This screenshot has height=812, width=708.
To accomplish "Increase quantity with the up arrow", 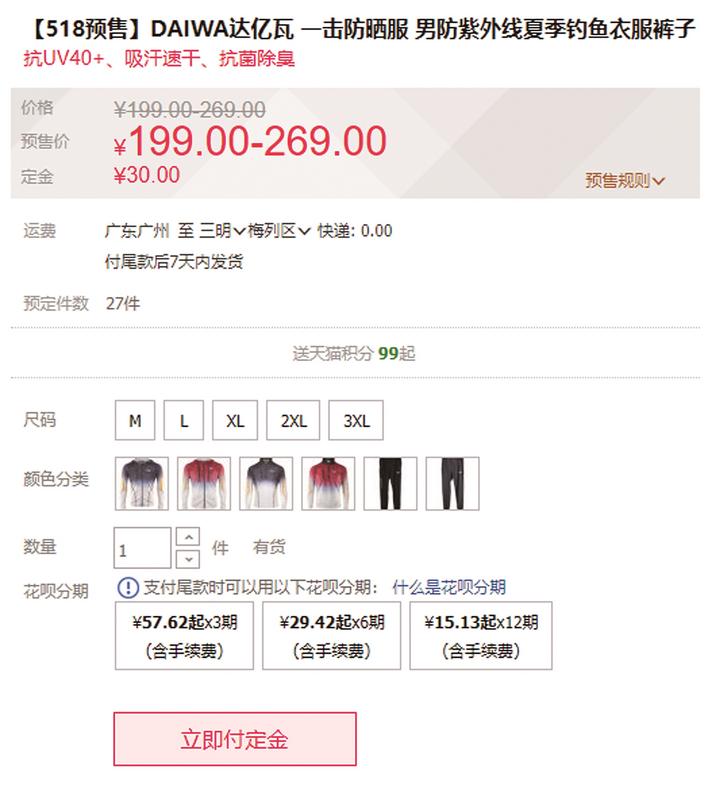I will point(188,538).
